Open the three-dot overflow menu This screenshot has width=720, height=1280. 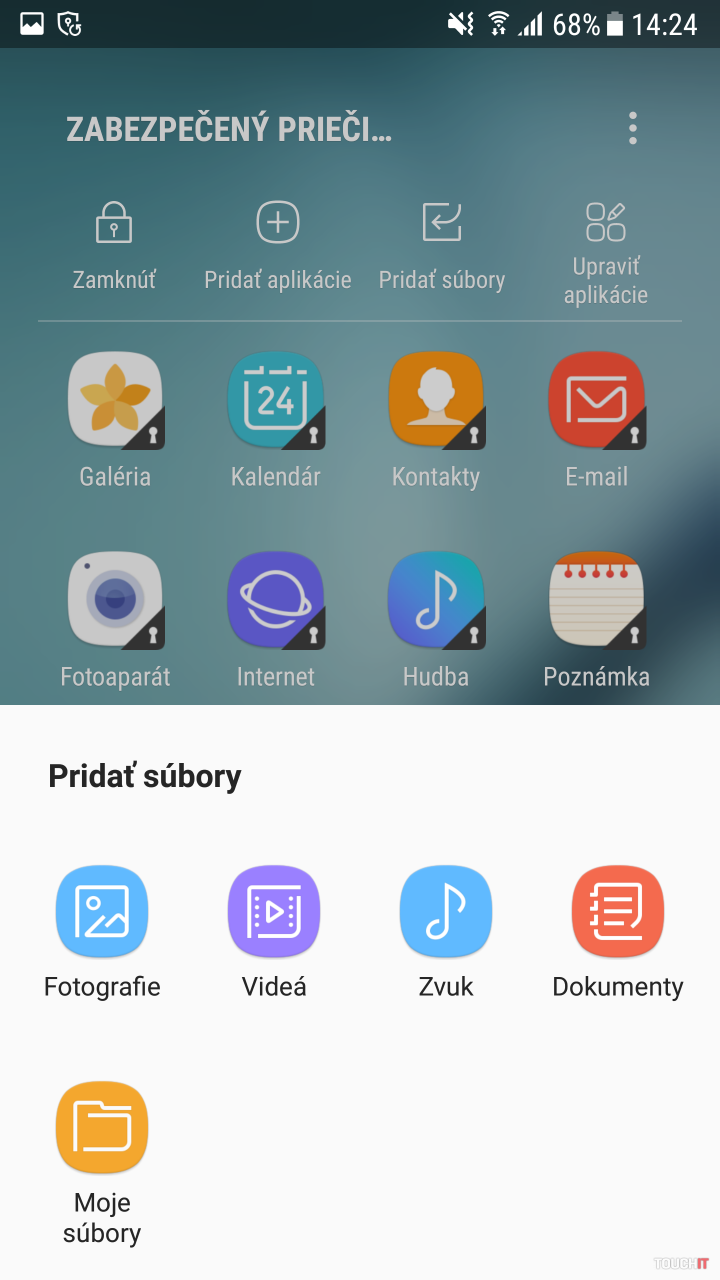(x=633, y=128)
